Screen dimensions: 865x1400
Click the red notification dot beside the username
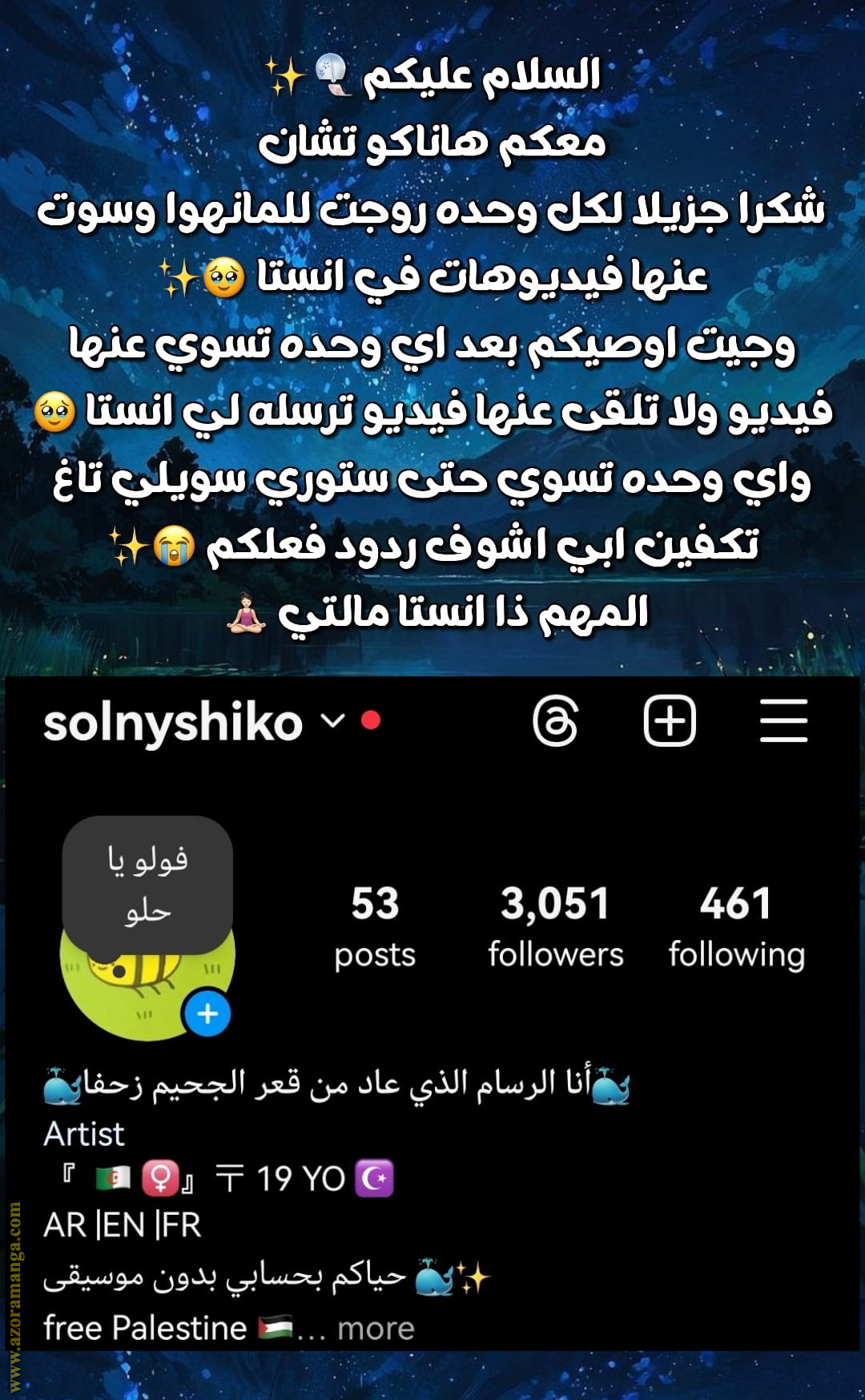370,721
